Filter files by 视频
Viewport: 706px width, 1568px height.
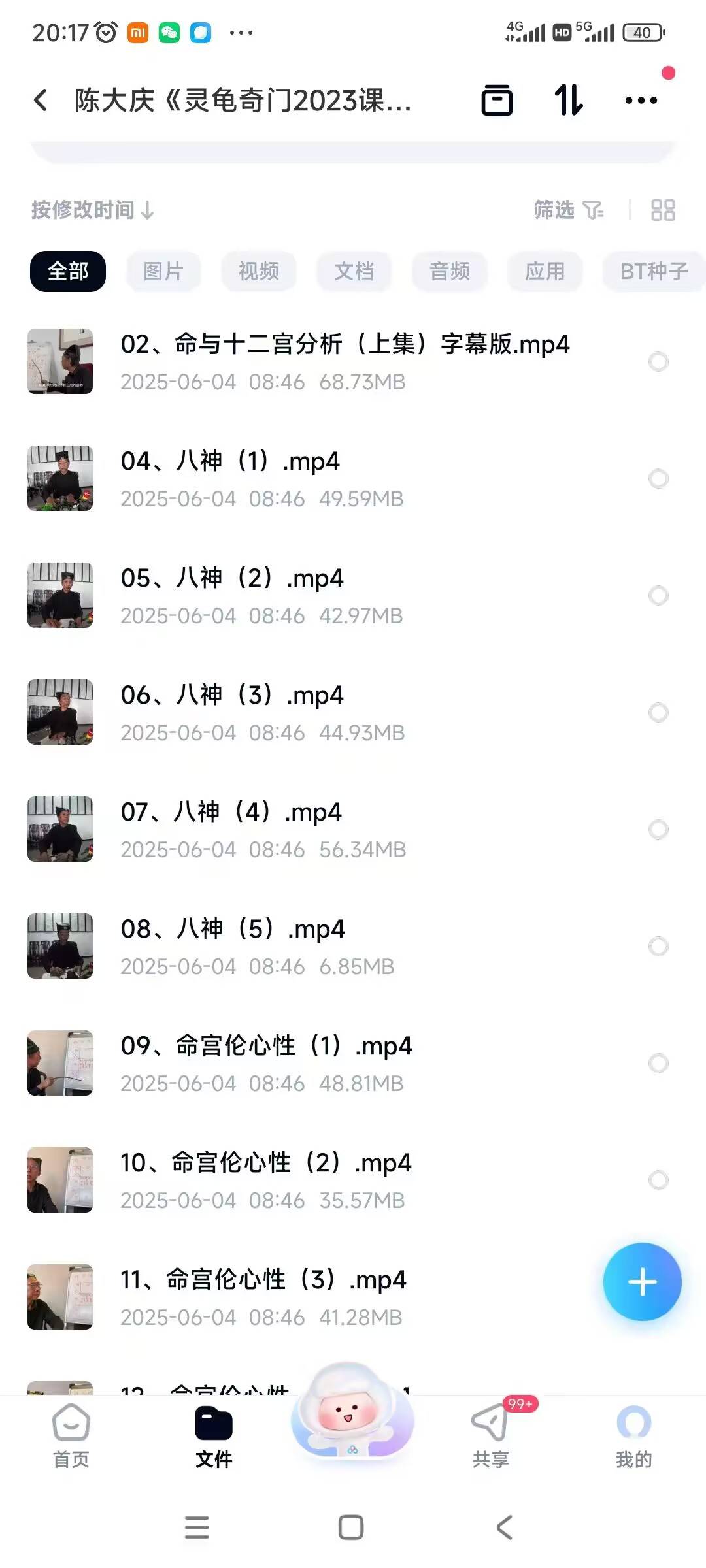click(x=258, y=271)
